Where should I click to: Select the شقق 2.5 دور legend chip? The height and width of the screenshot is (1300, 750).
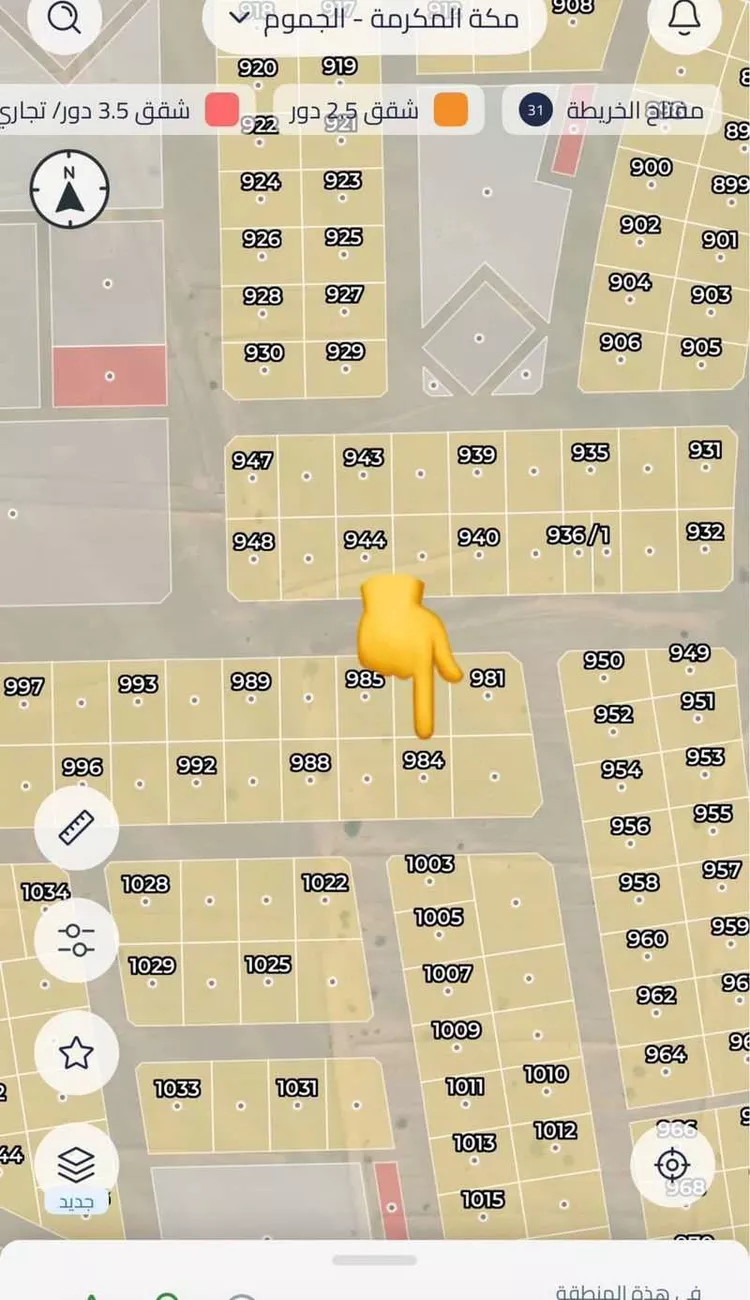(x=379, y=110)
